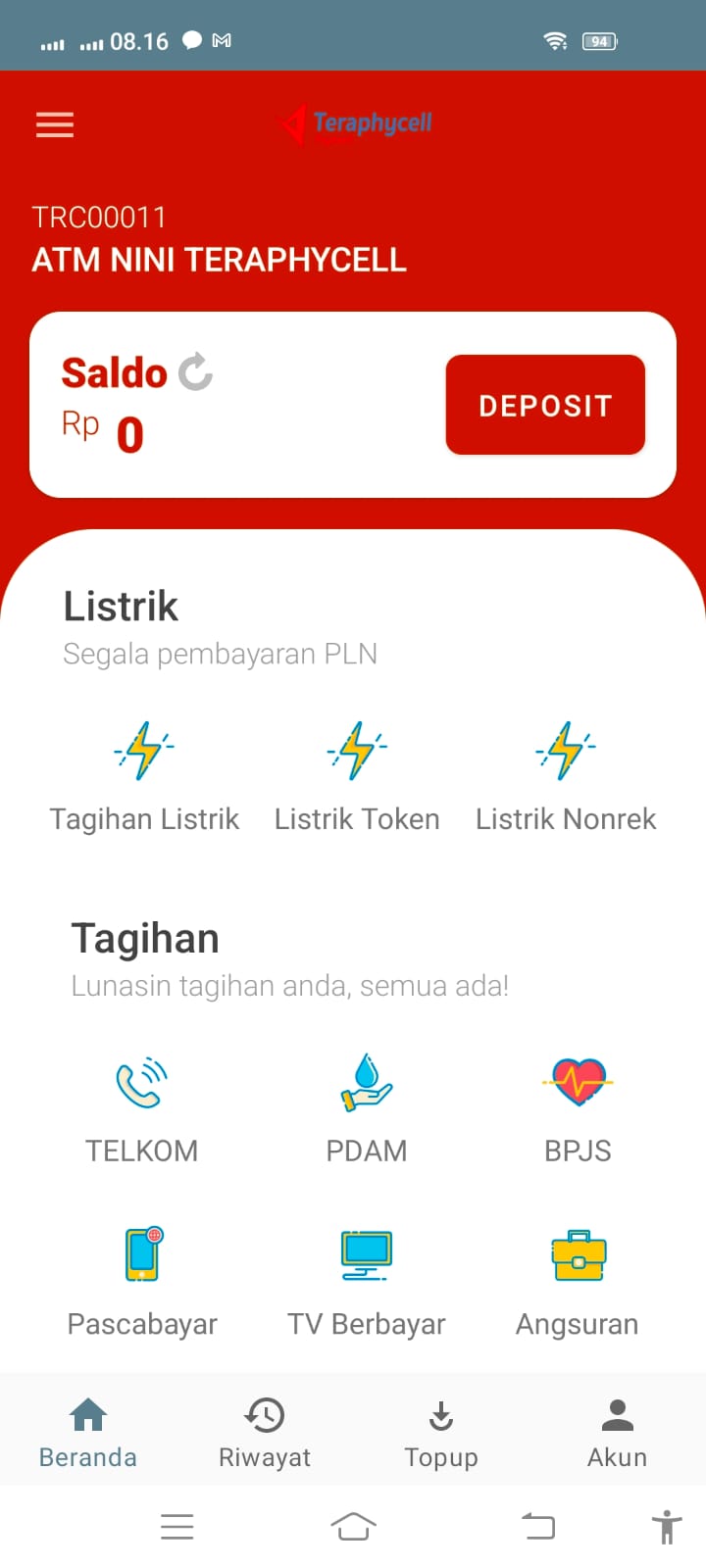Open the hamburger navigation menu
The height and width of the screenshot is (1568, 706).
(54, 123)
